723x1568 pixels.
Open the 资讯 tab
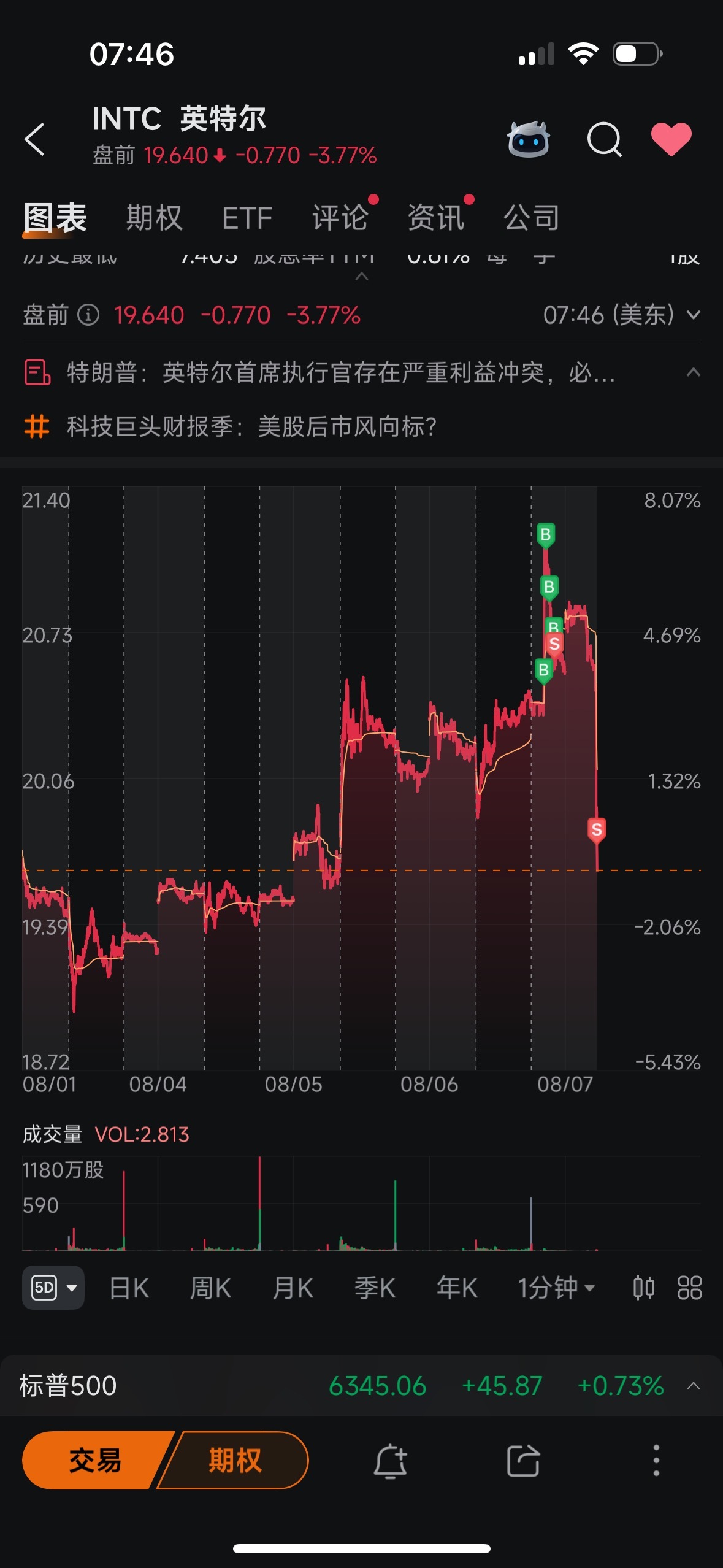click(436, 218)
